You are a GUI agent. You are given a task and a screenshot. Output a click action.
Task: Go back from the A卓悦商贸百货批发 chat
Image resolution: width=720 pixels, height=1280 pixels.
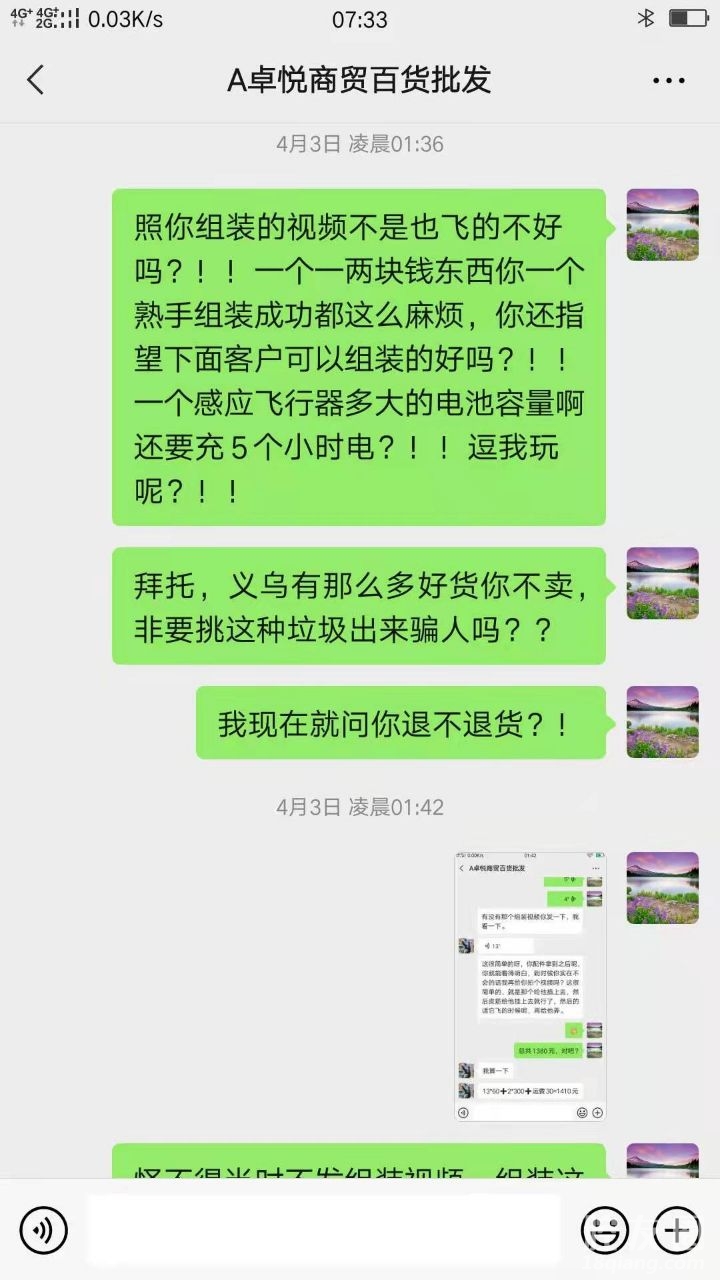36,80
